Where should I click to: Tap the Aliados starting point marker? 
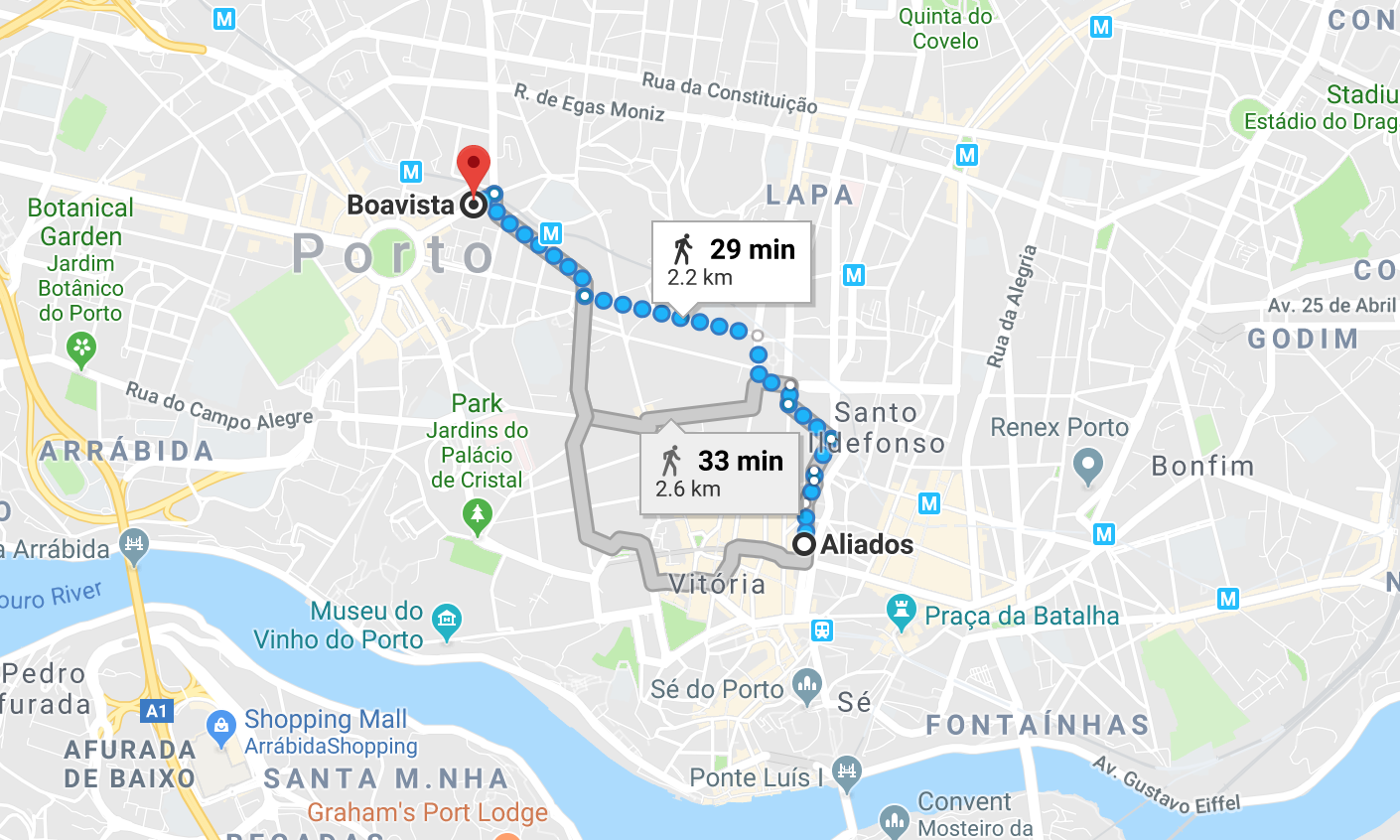click(x=804, y=544)
